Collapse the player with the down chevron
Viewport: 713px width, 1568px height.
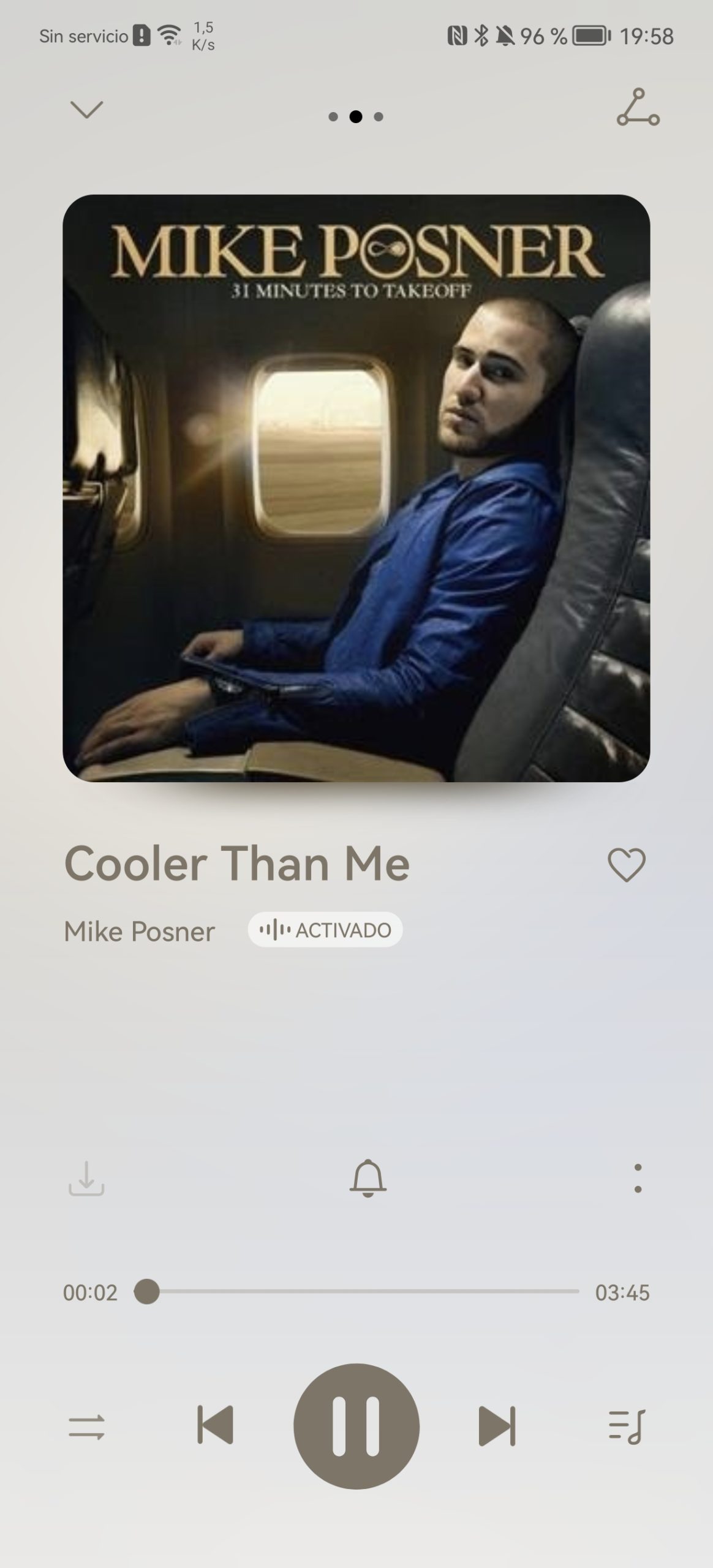click(x=86, y=110)
